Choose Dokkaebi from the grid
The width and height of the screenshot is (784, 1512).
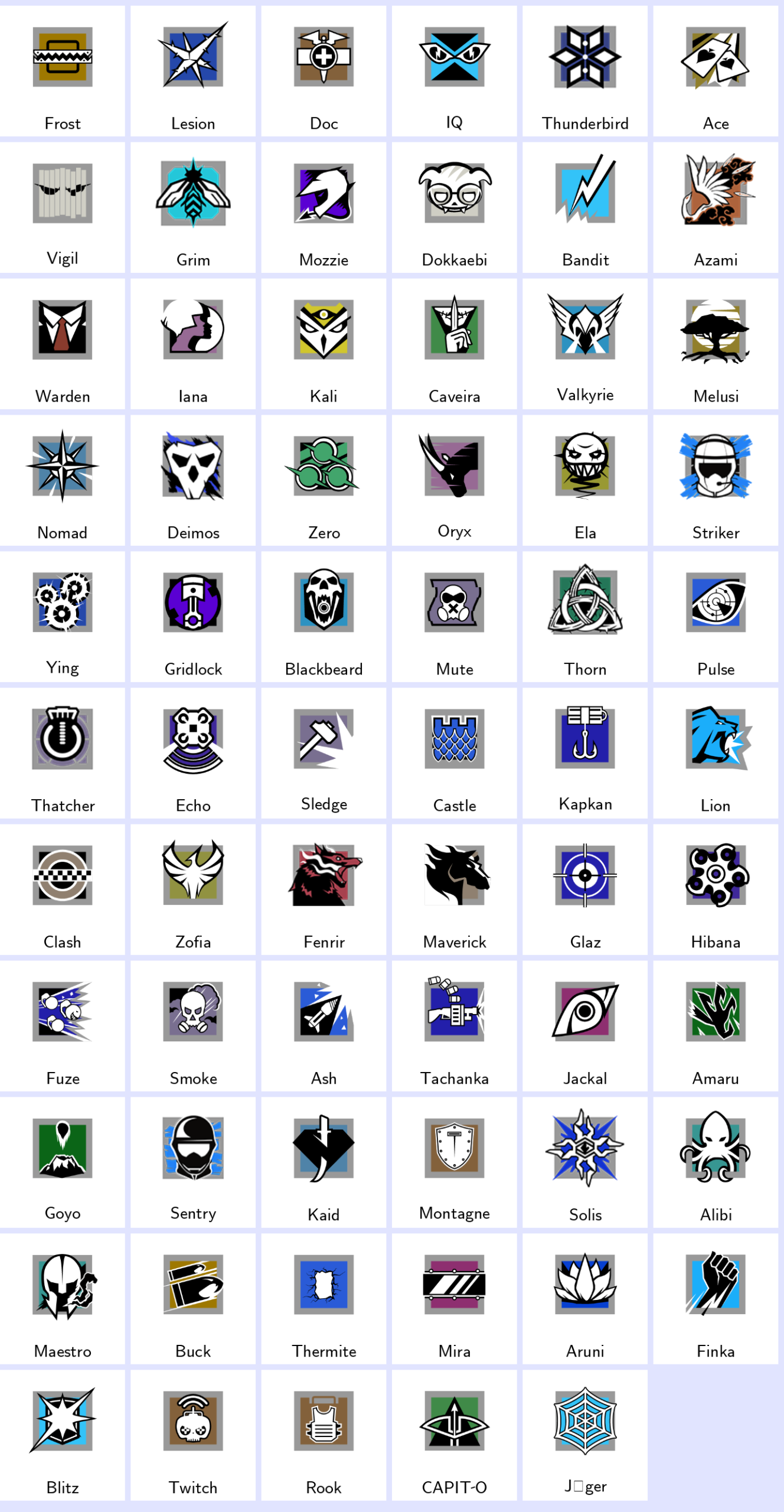pyautogui.click(x=454, y=207)
